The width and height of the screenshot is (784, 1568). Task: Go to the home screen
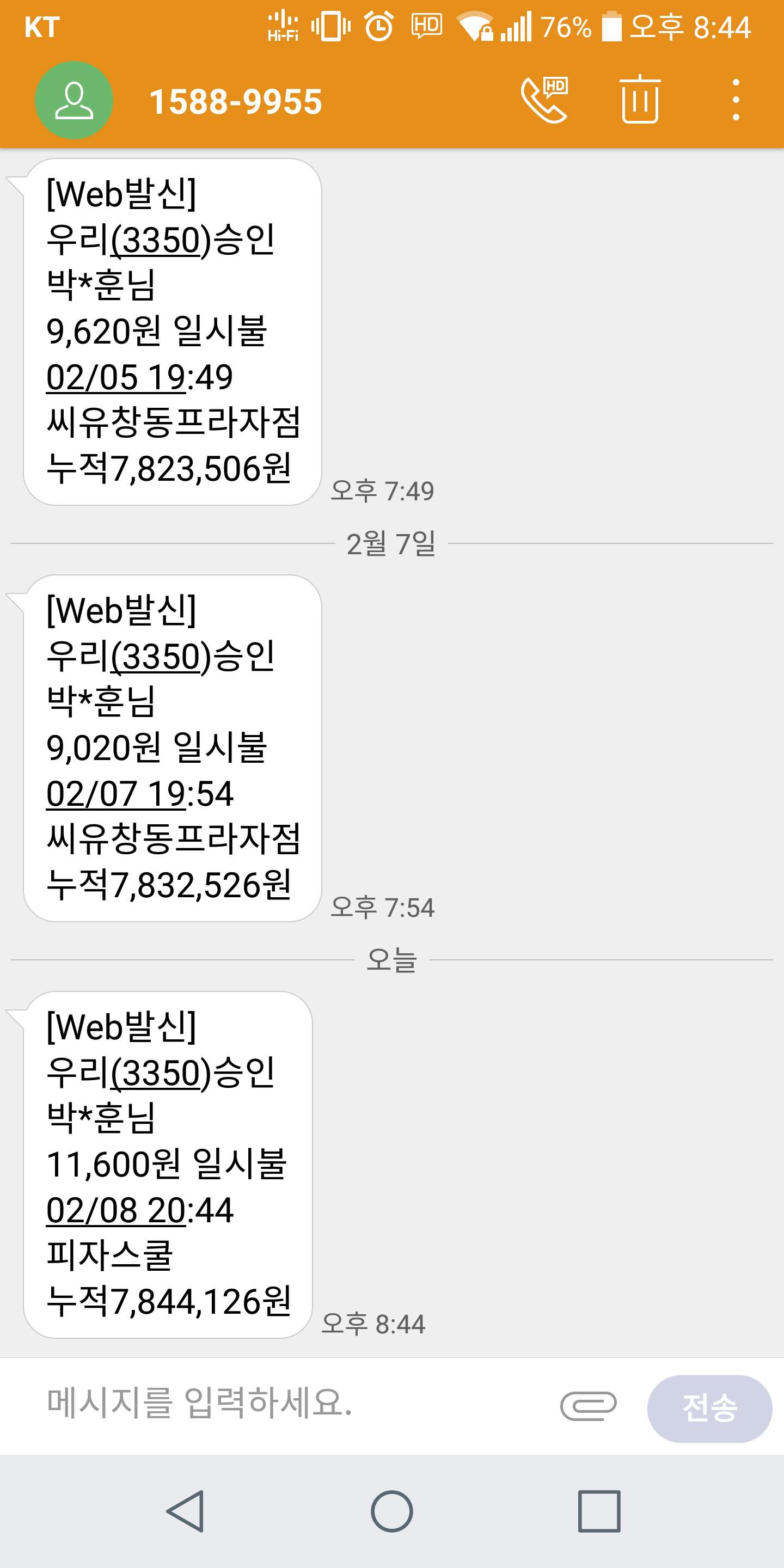tap(392, 1511)
